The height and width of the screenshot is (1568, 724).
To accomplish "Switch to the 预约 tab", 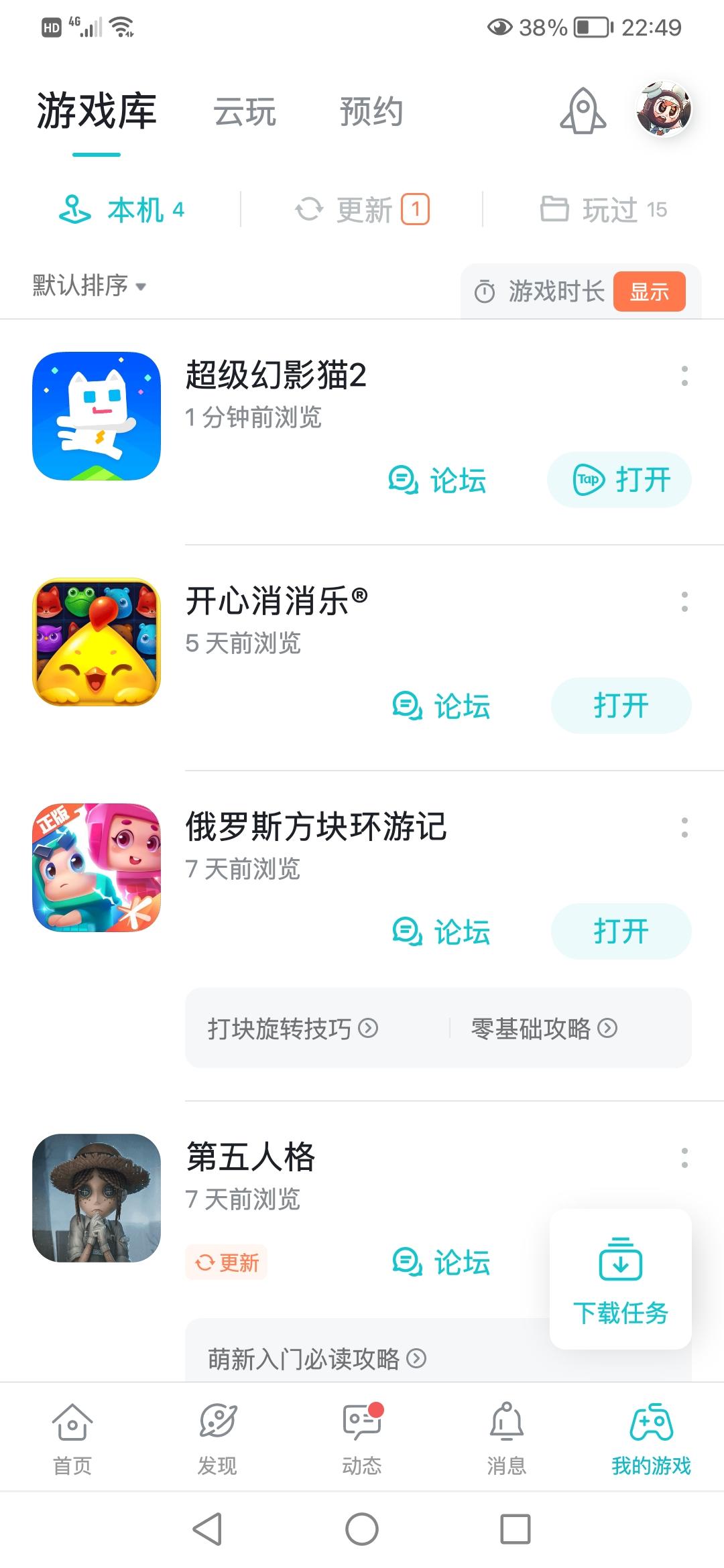I will pyautogui.click(x=371, y=112).
